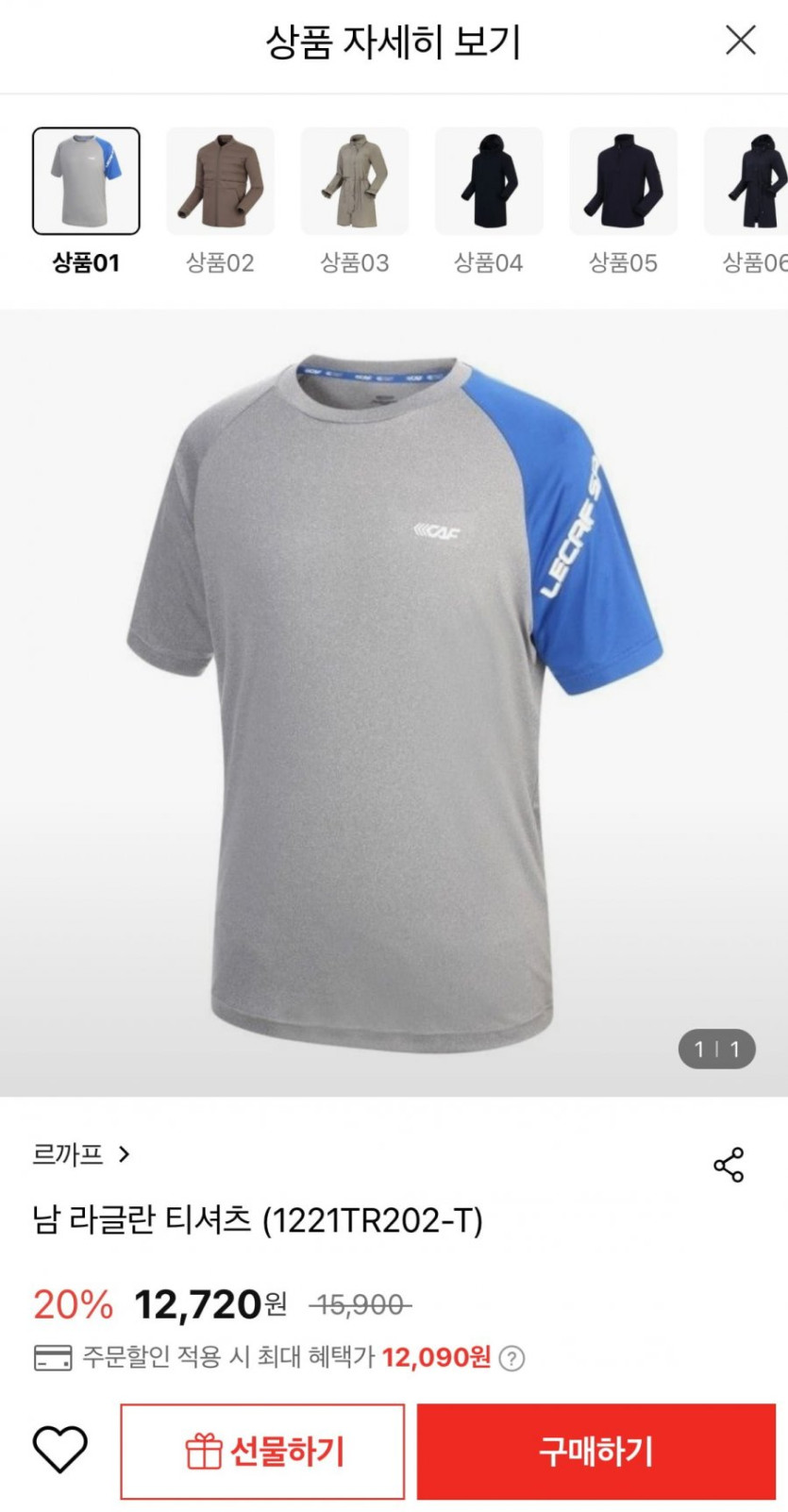Open the 르까프 brand page
Viewport: 788px width, 1512px height.
[81, 1154]
